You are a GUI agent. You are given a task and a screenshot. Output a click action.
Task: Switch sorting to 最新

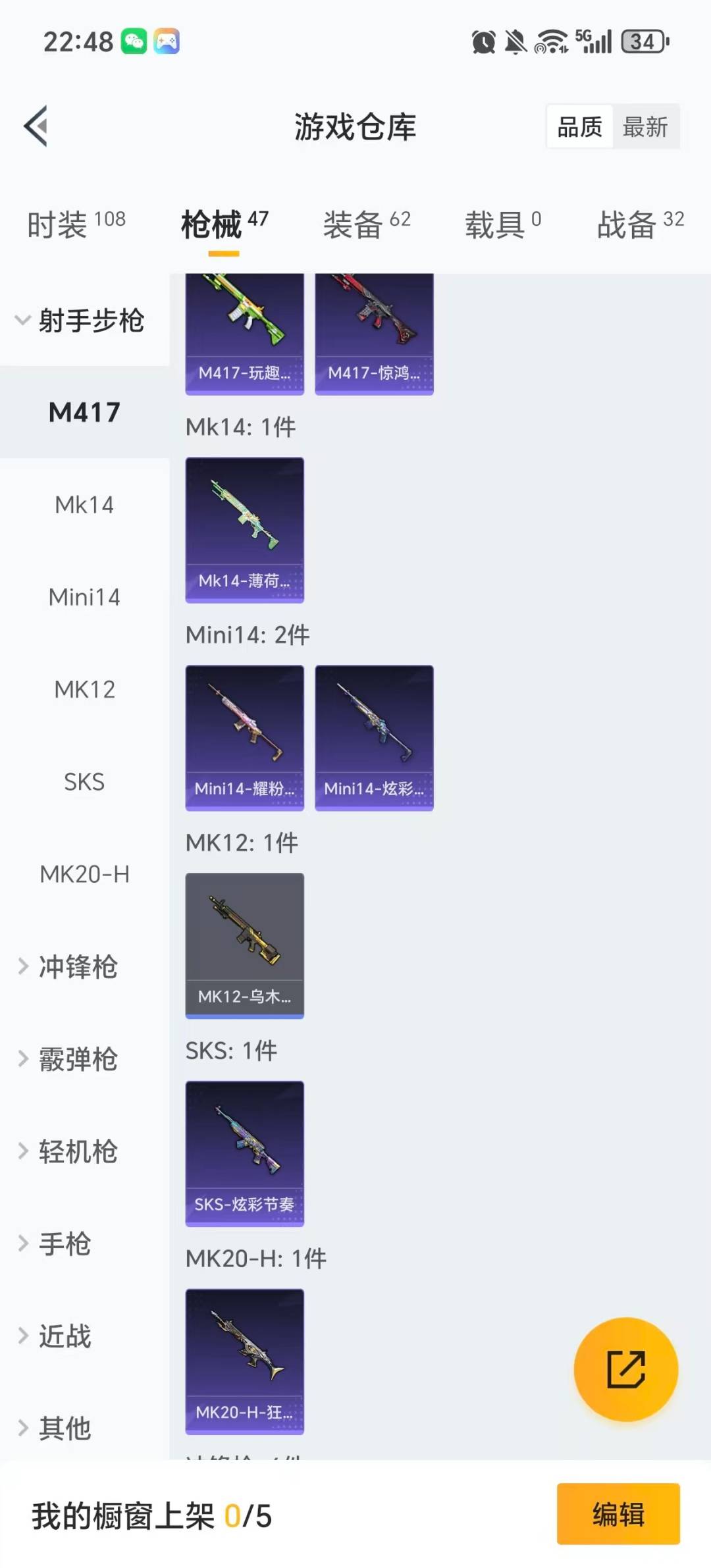[x=646, y=126]
